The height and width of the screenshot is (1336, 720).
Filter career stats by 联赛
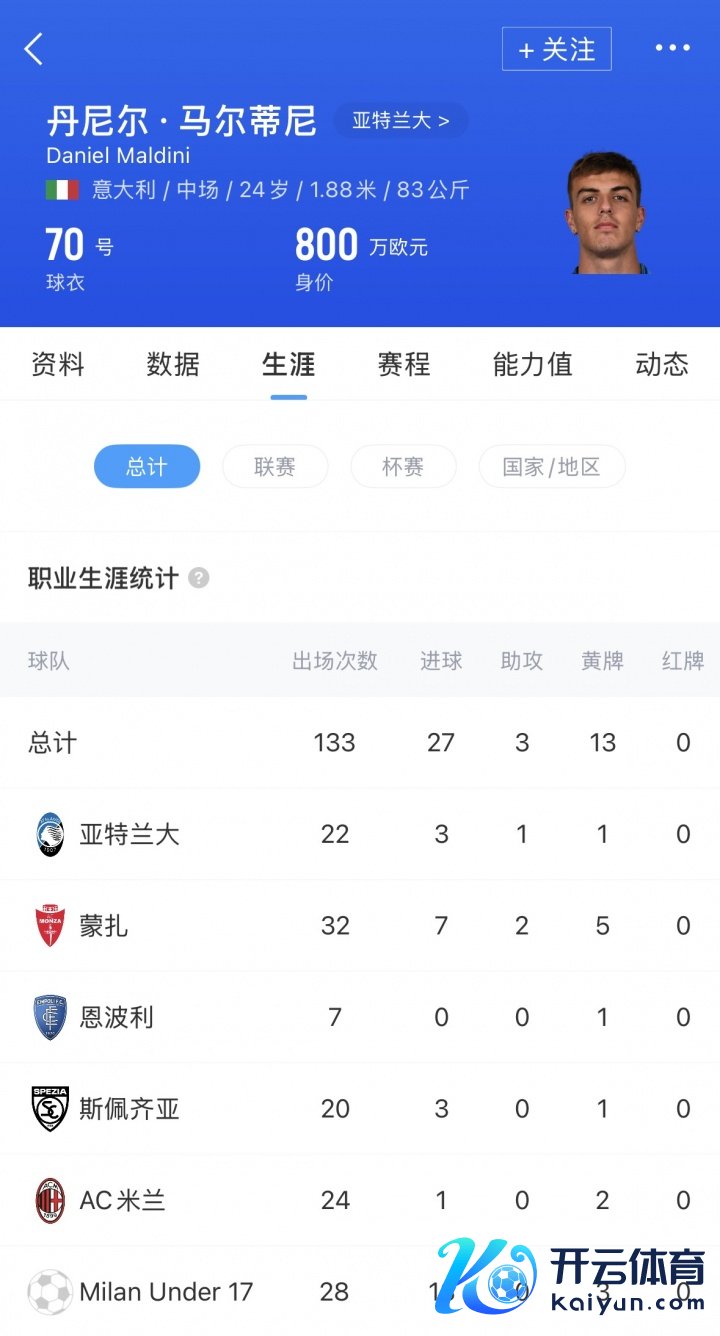[x=275, y=467]
